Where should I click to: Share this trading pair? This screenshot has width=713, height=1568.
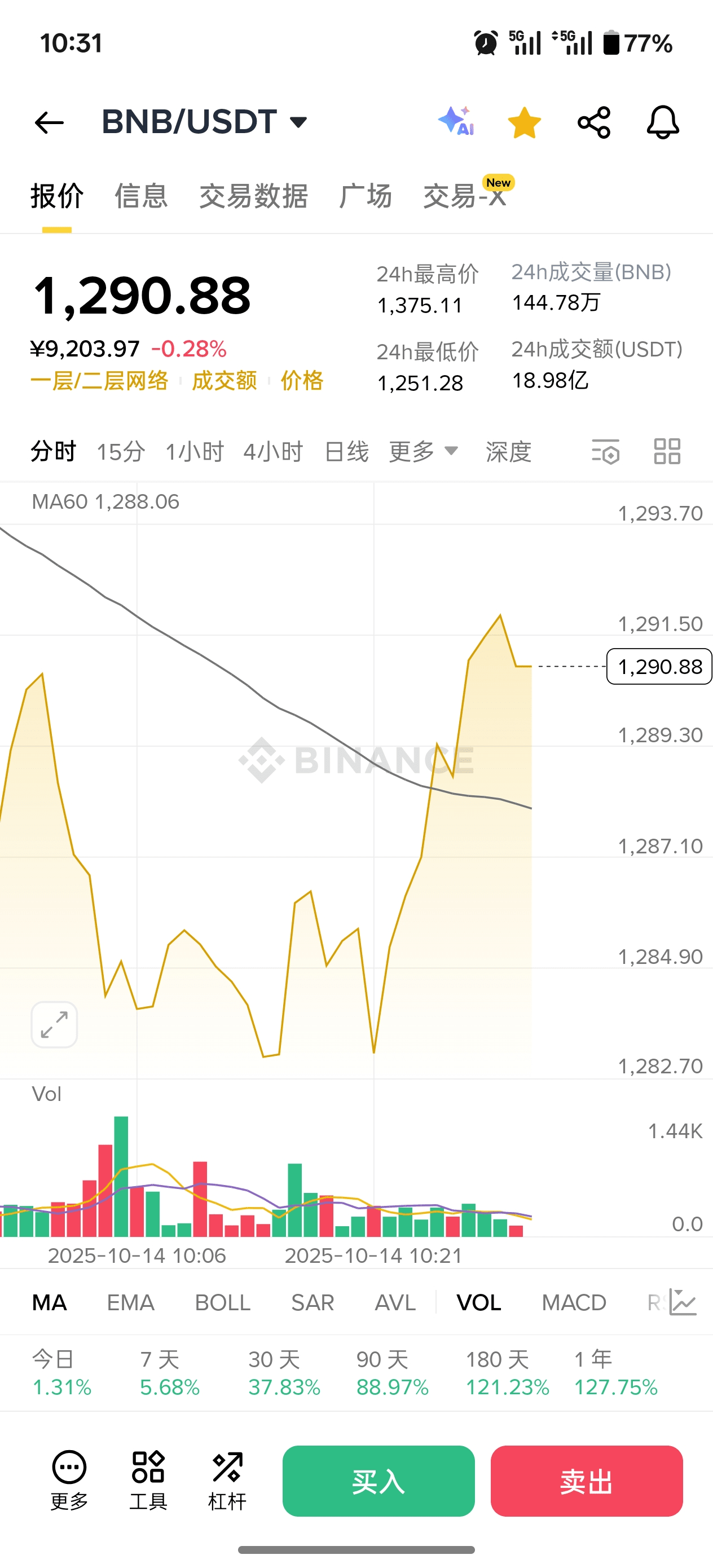coord(593,122)
